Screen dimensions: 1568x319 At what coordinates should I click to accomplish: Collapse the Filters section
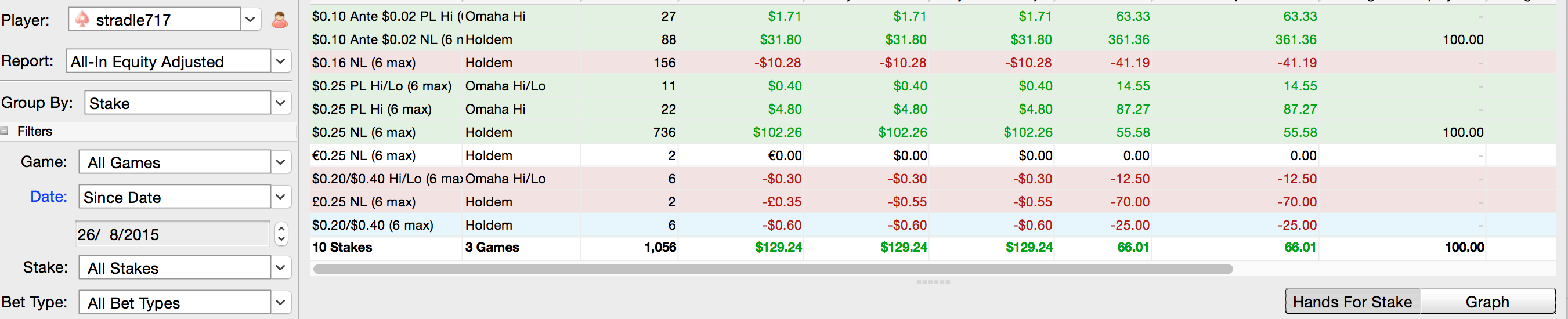pyautogui.click(x=5, y=131)
